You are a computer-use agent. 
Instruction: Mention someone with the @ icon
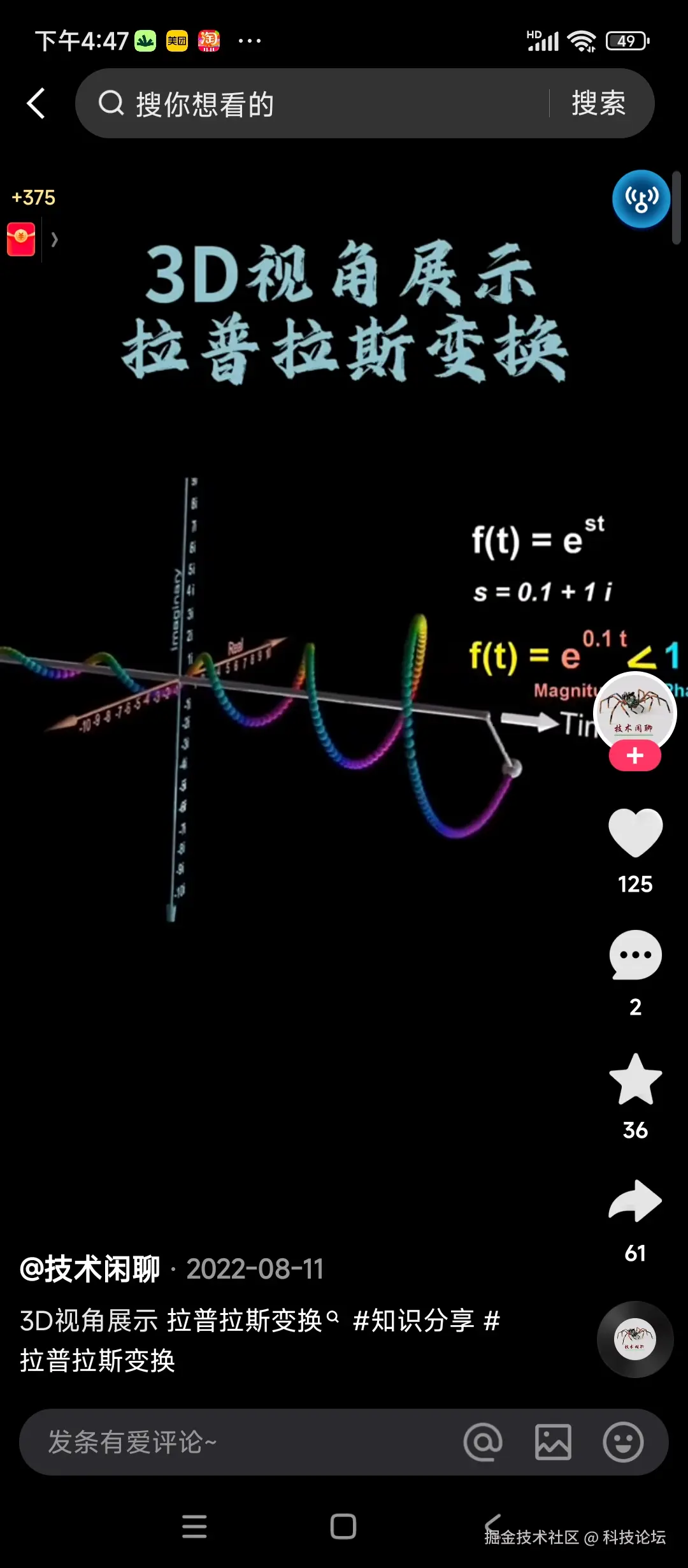483,1442
